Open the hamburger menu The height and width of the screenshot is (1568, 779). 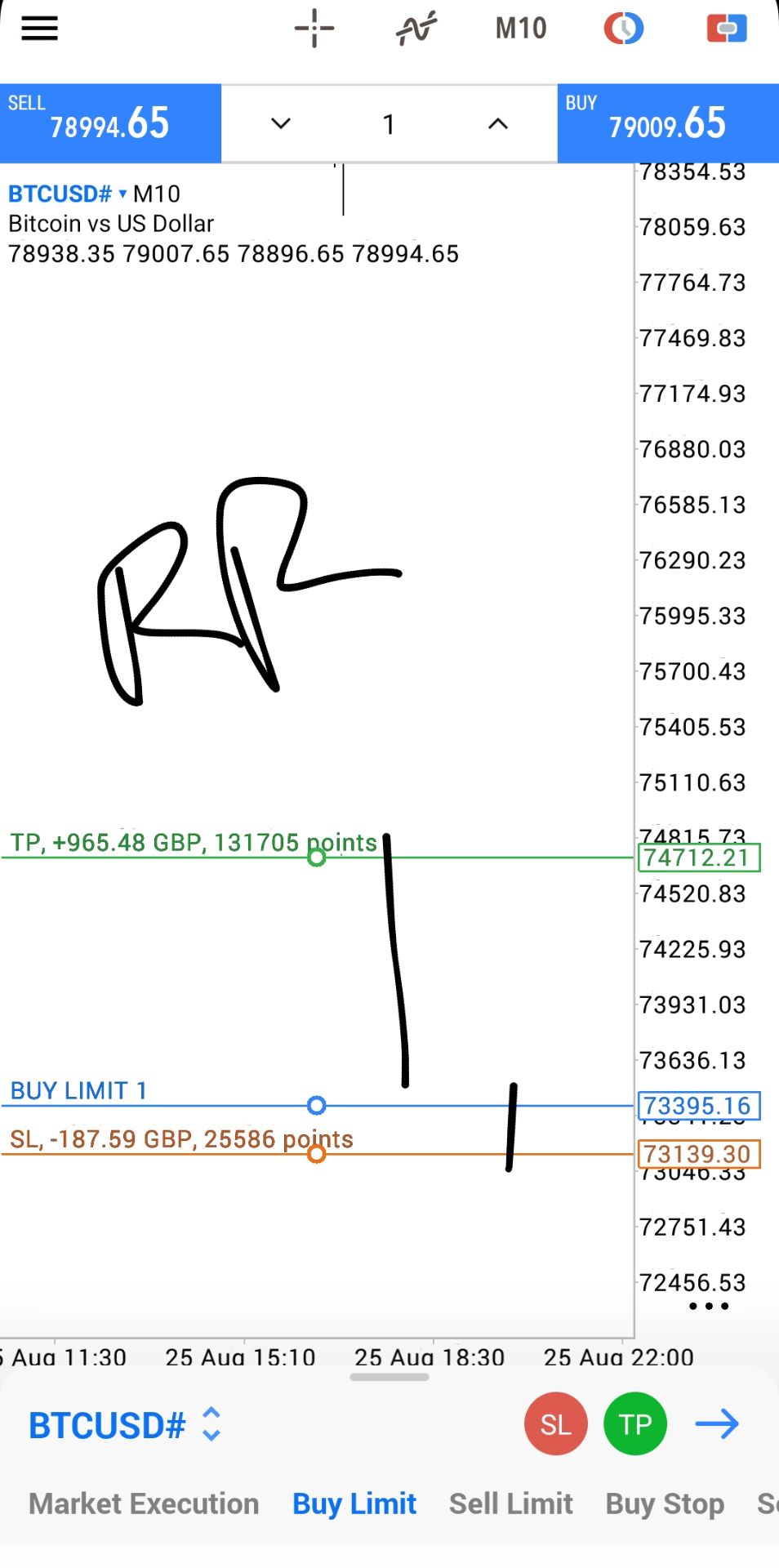coord(39,29)
